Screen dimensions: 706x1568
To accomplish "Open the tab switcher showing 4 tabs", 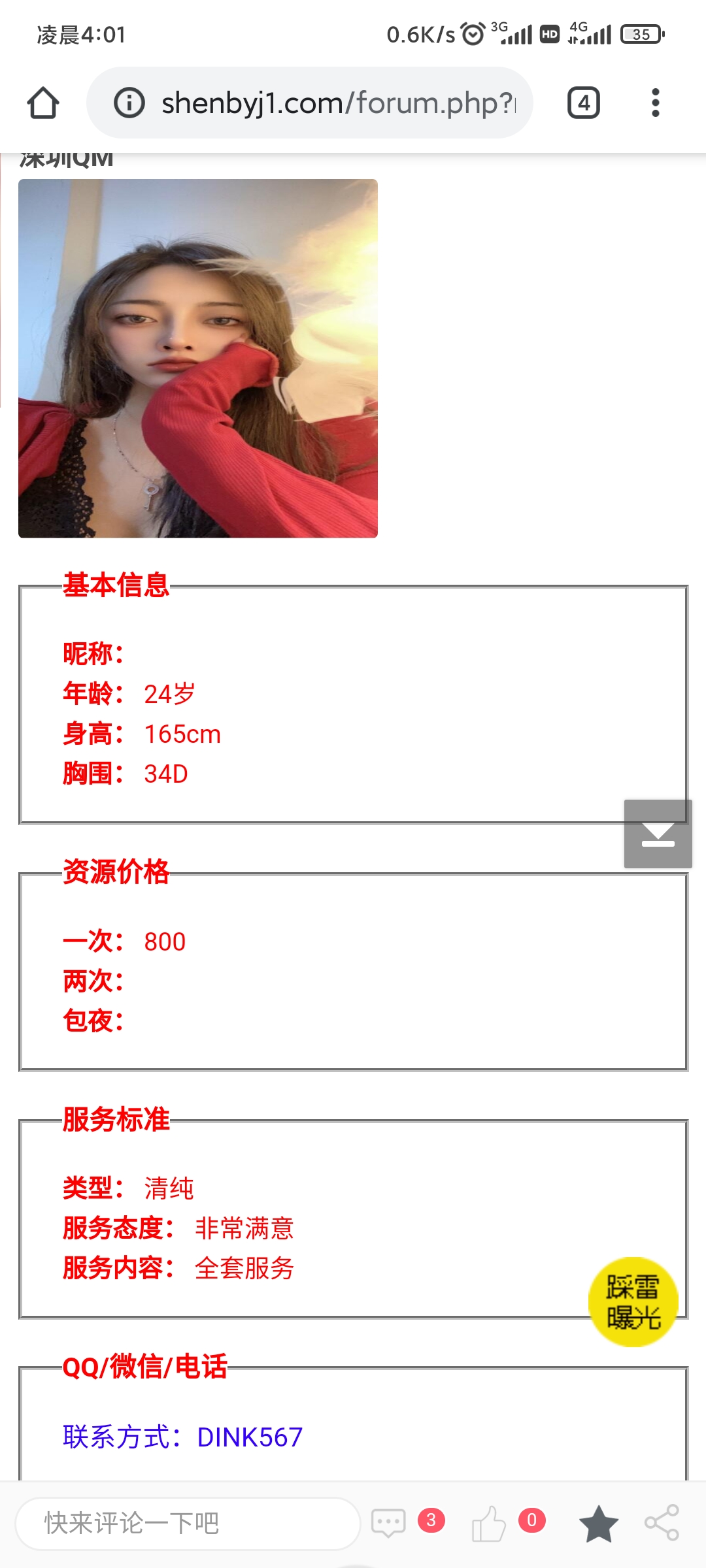I will (x=583, y=103).
